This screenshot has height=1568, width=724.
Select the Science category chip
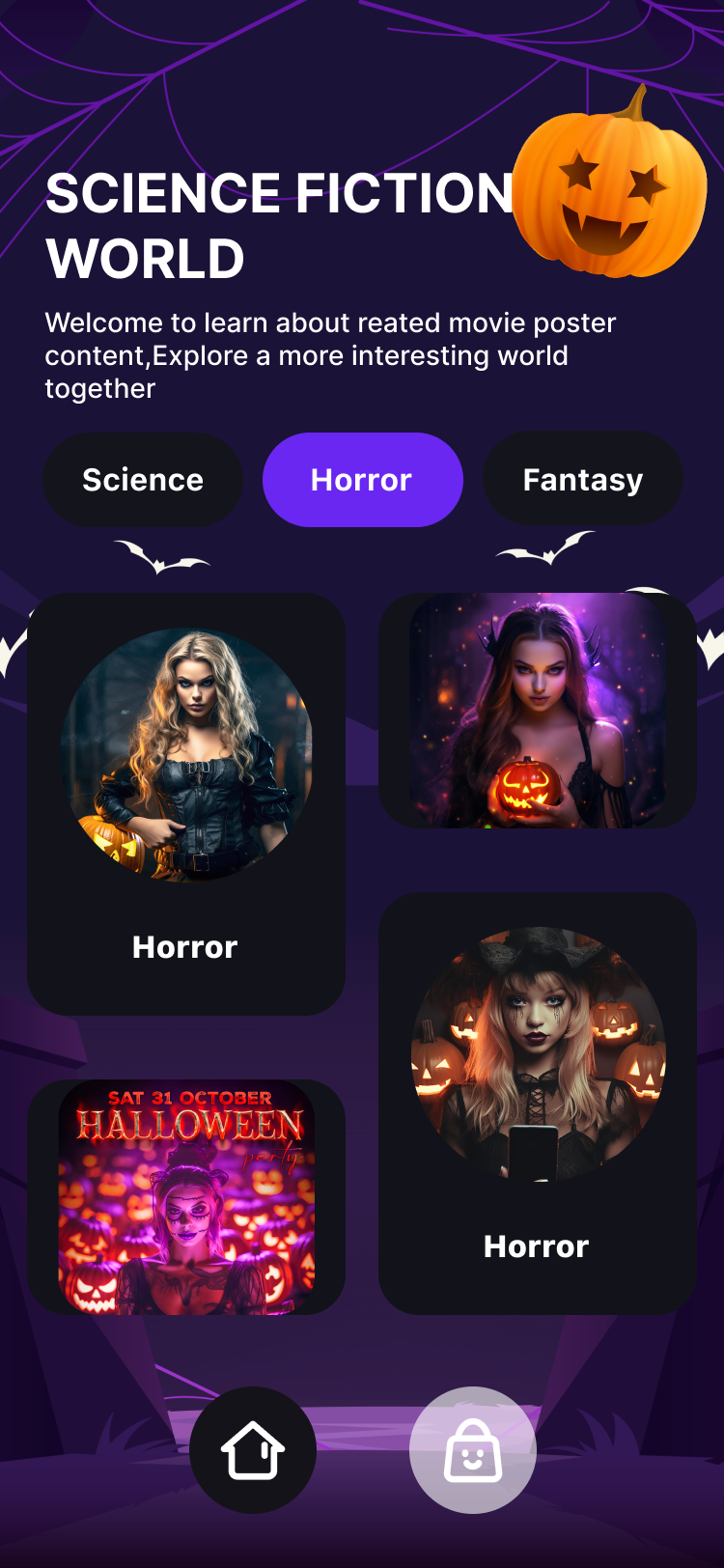click(143, 480)
